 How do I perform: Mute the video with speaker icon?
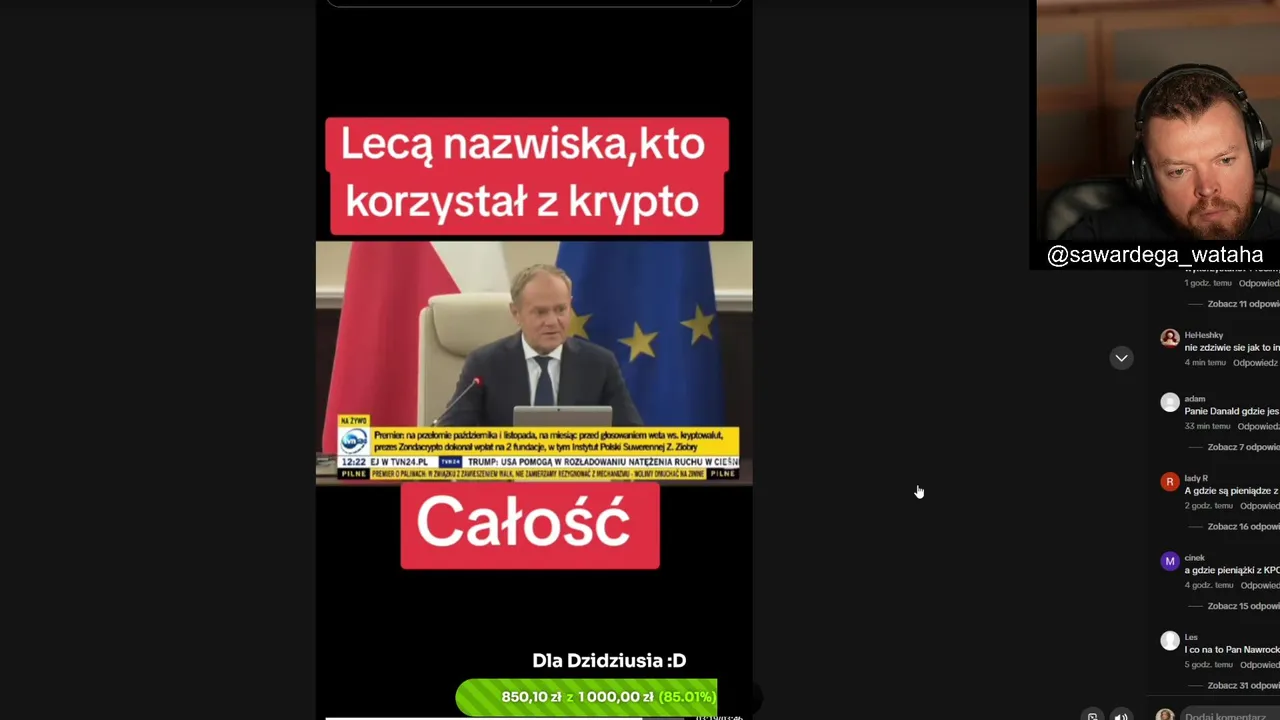tap(1121, 715)
